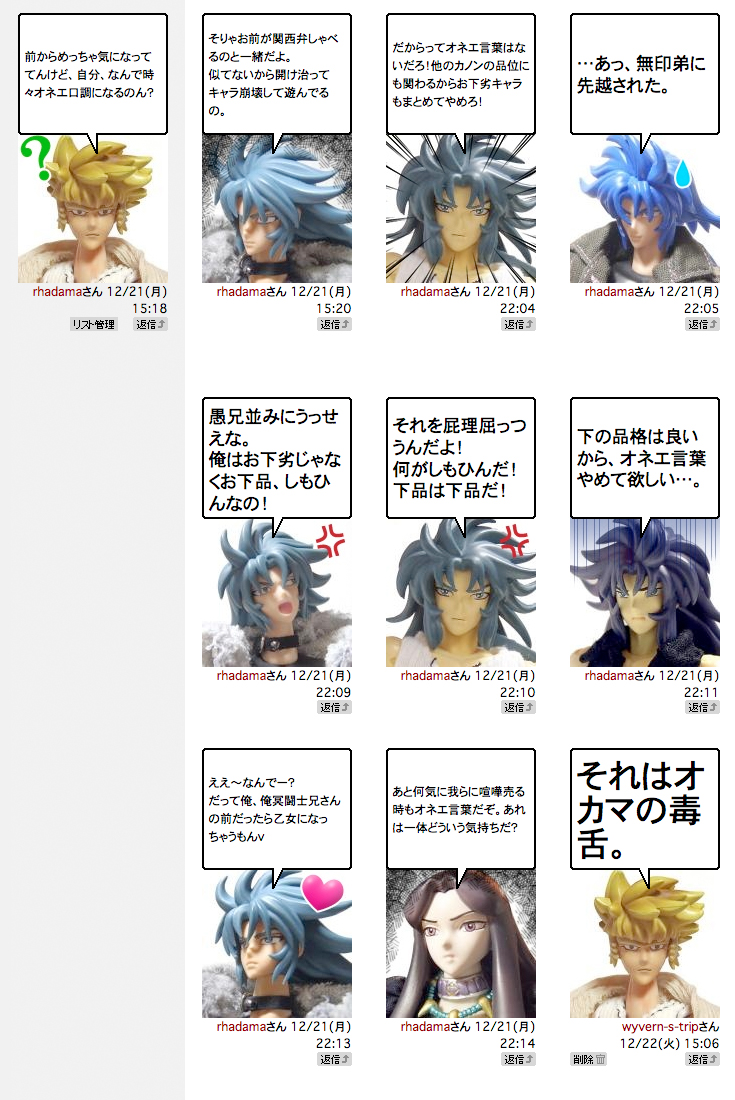Viewport: 735px width, 1100px height.
Task: Reply to the 15:20 post
Action: click(335, 324)
